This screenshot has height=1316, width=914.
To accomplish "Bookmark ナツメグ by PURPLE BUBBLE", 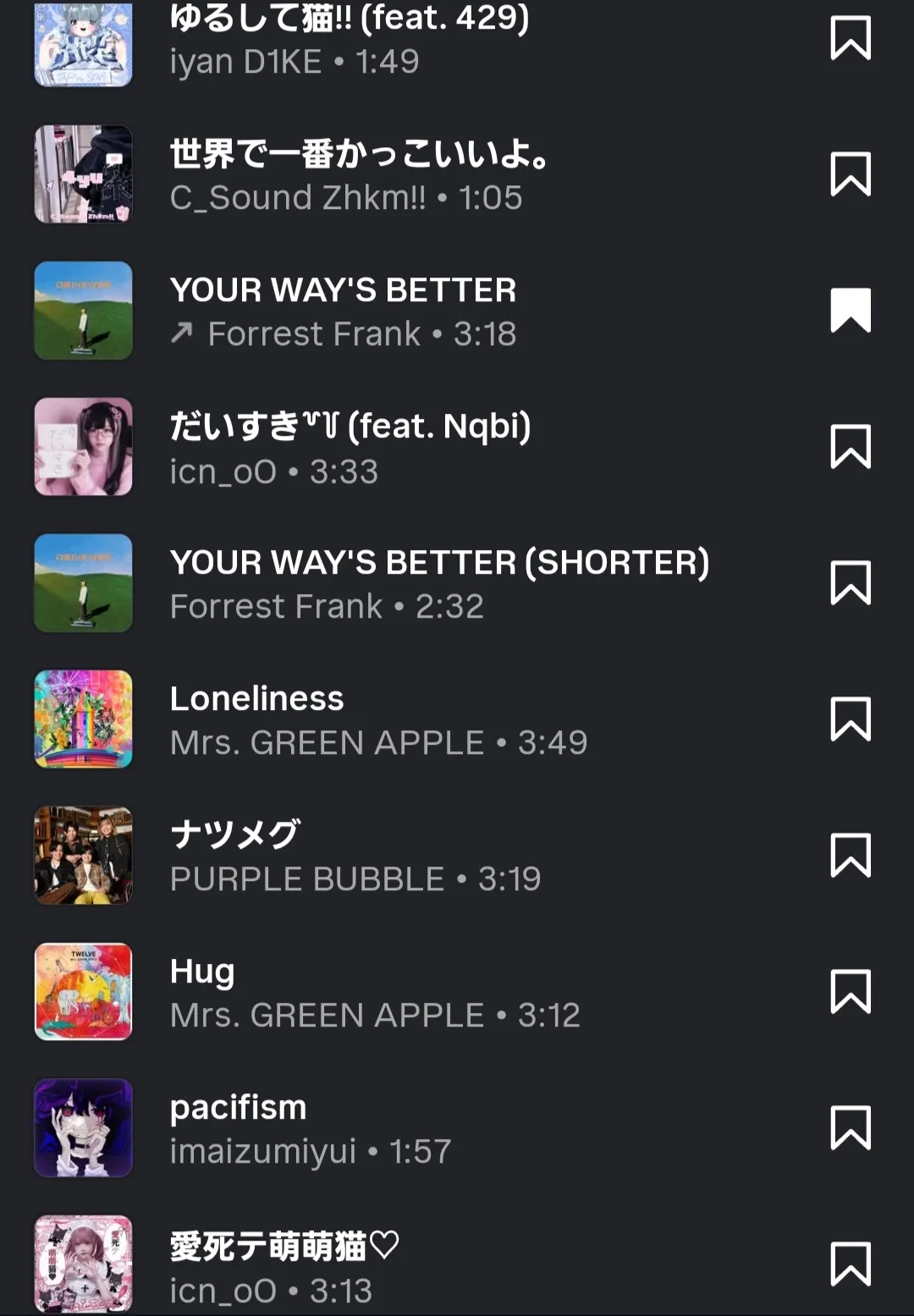I will 850,856.
